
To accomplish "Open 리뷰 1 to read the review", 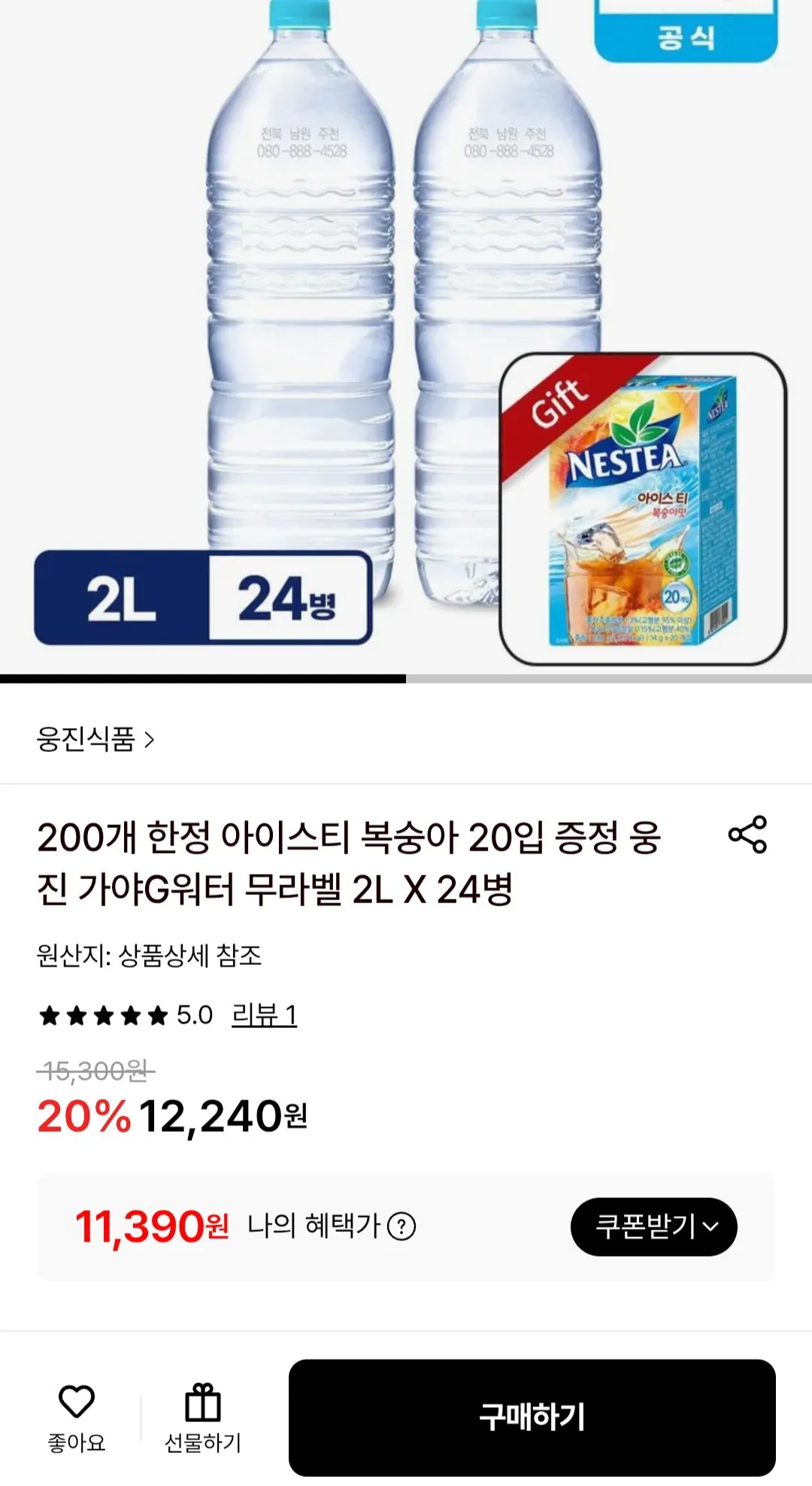I will 265,1014.
